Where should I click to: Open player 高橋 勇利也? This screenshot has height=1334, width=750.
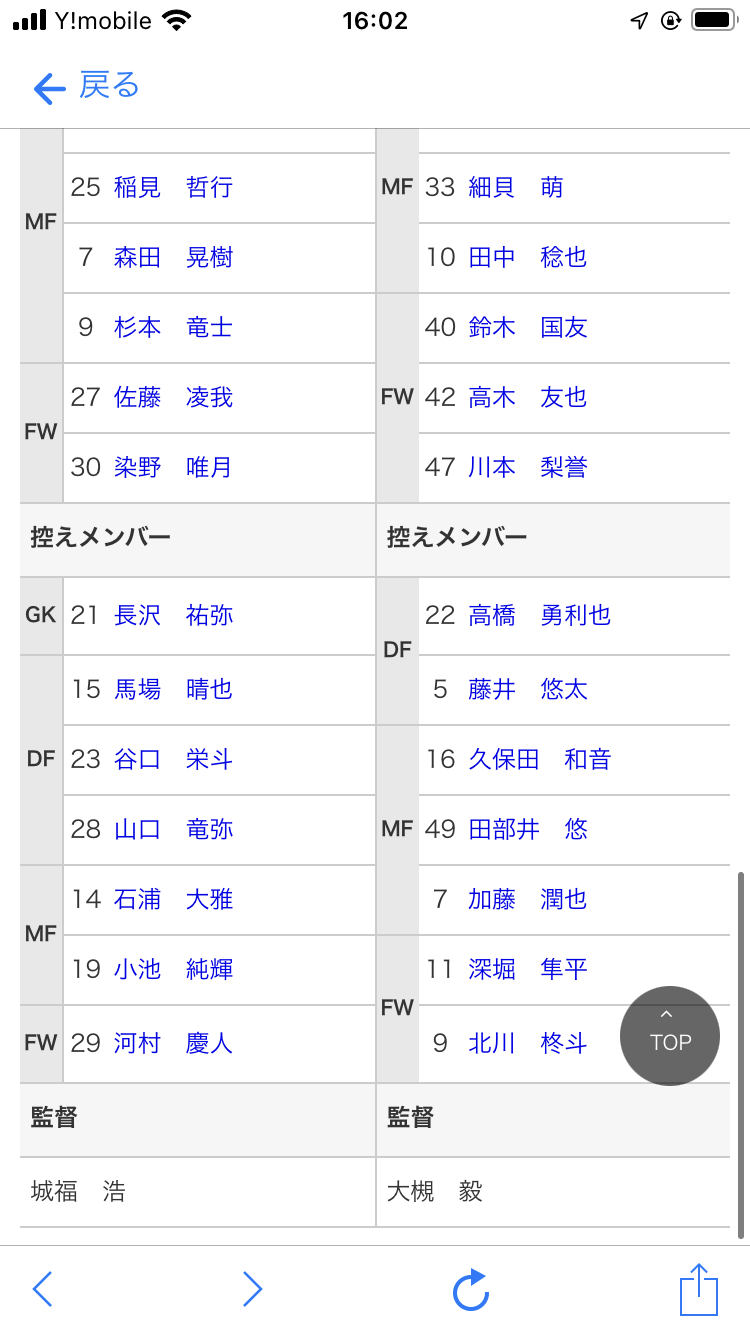(x=540, y=615)
